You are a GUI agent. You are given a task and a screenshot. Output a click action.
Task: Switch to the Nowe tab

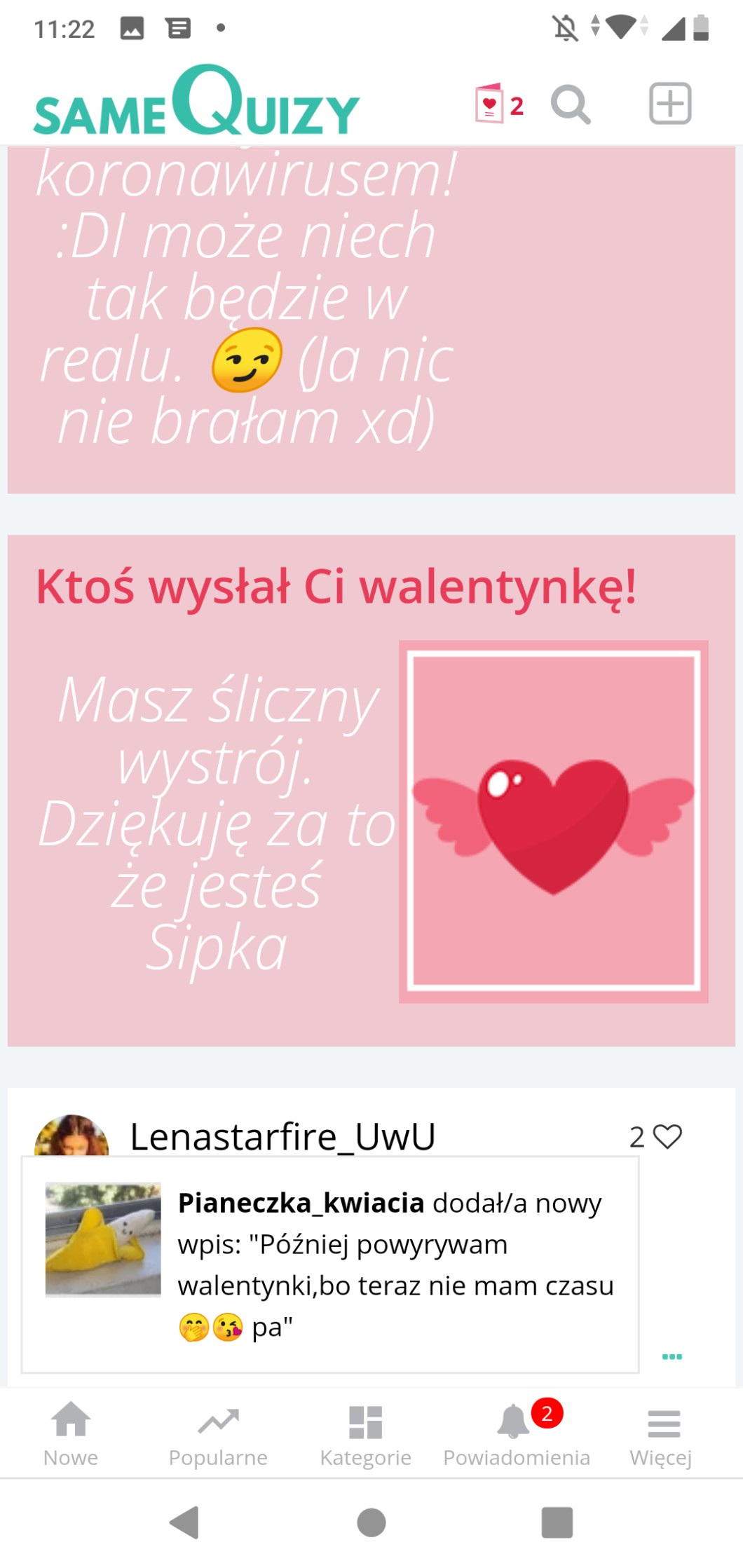click(71, 1435)
